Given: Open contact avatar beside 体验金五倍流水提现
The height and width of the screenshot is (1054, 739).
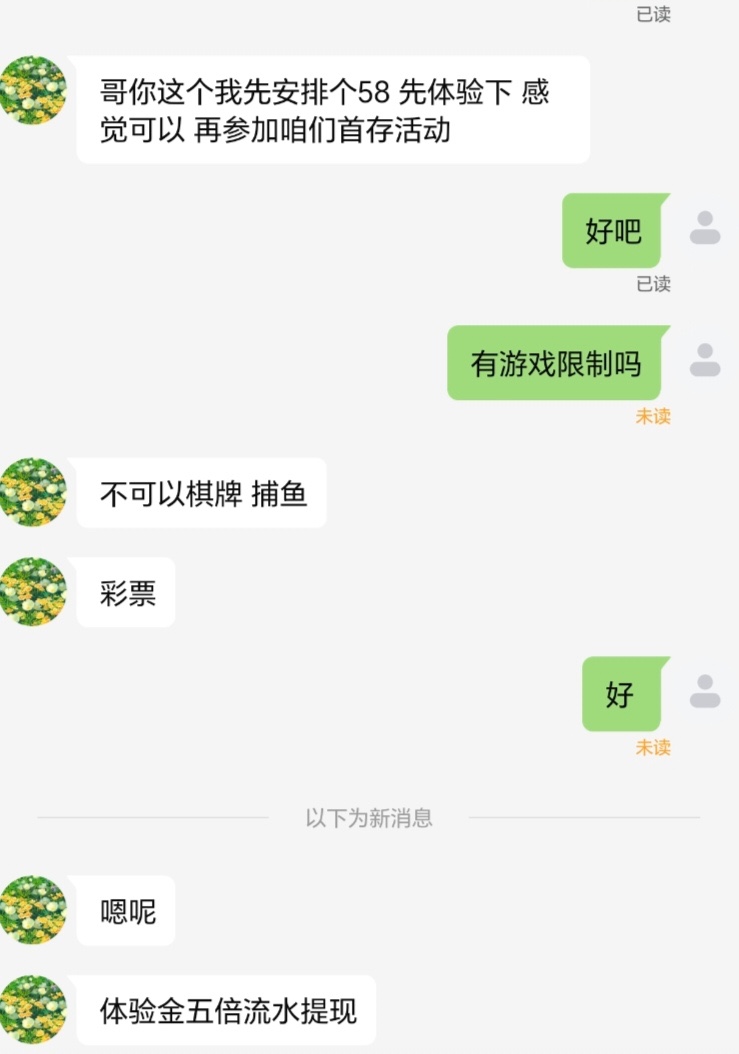Looking at the screenshot, I should (34, 1010).
